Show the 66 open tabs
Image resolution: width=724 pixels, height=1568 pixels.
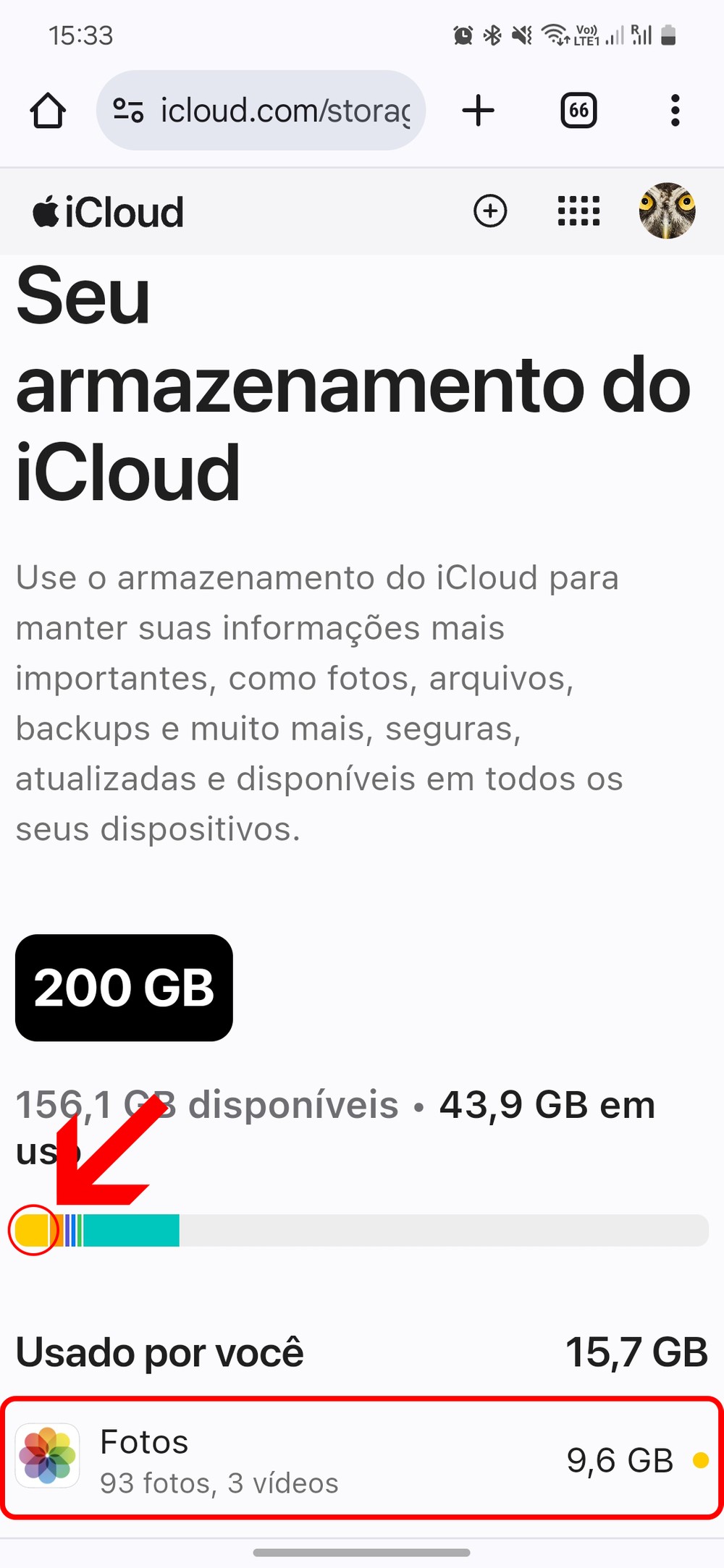pyautogui.click(x=578, y=111)
